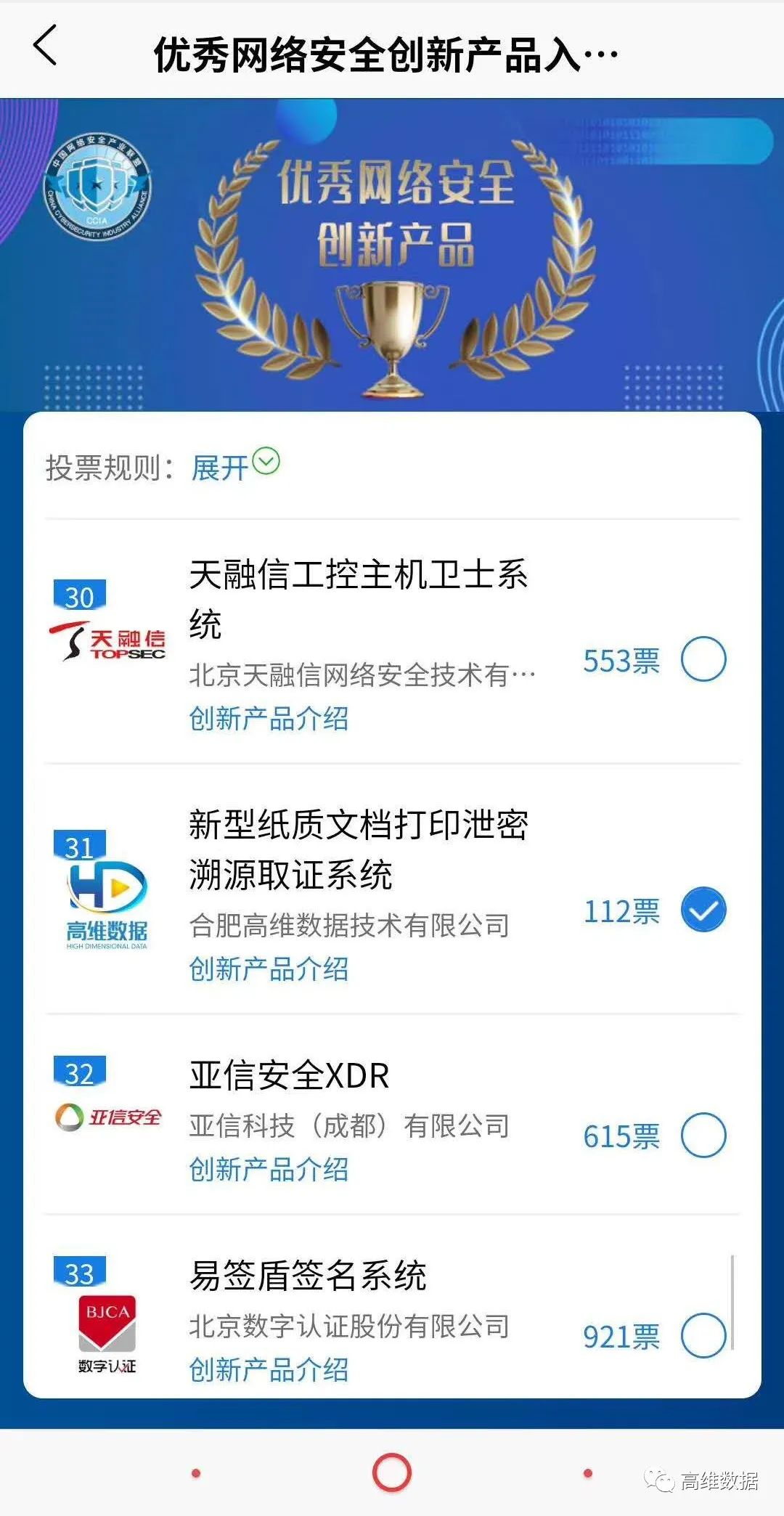784x1516 pixels.
Task: Select vote circle for 亚信安全XDR
Action: [x=703, y=1135]
